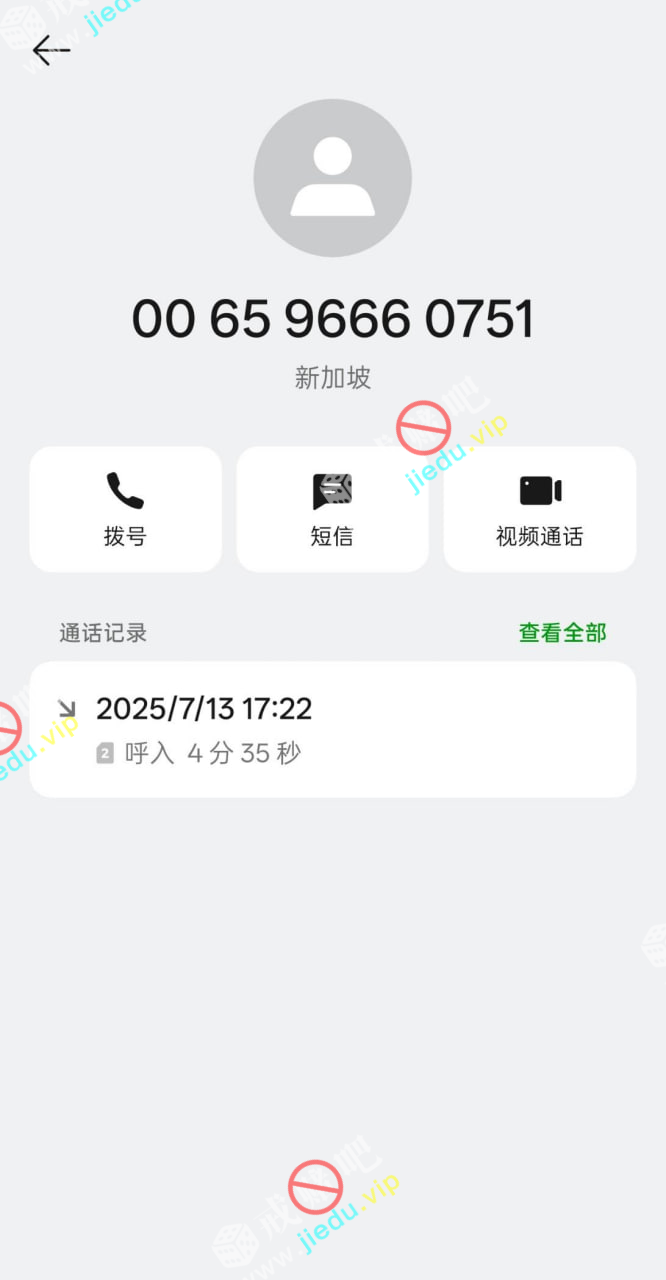666x1280 pixels.
Task: Tap the contact avatar picture
Action: pyautogui.click(x=332, y=178)
